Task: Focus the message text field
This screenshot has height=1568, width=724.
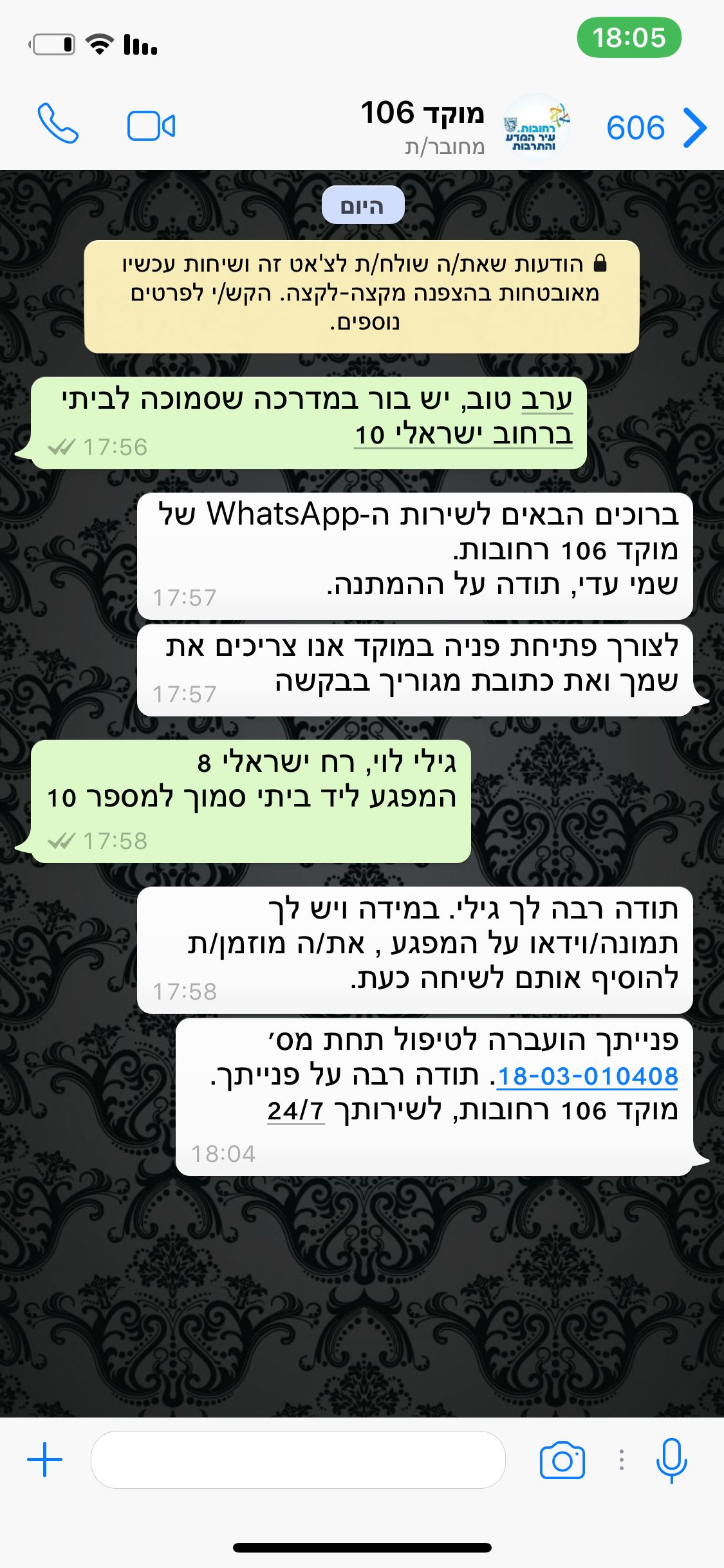Action: 297,1460
